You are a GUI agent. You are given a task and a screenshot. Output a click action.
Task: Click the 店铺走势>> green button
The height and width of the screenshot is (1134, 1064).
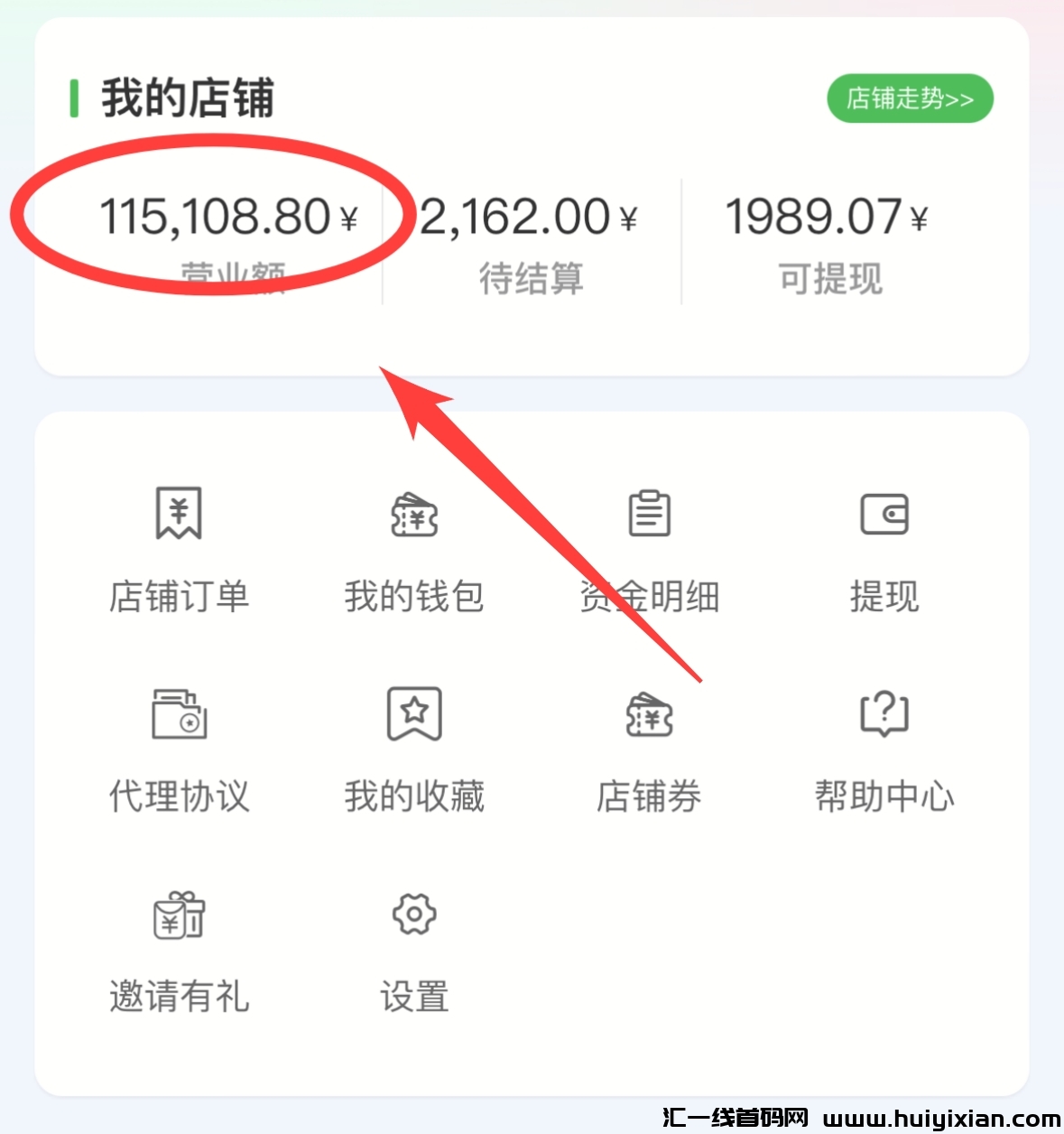910,99
